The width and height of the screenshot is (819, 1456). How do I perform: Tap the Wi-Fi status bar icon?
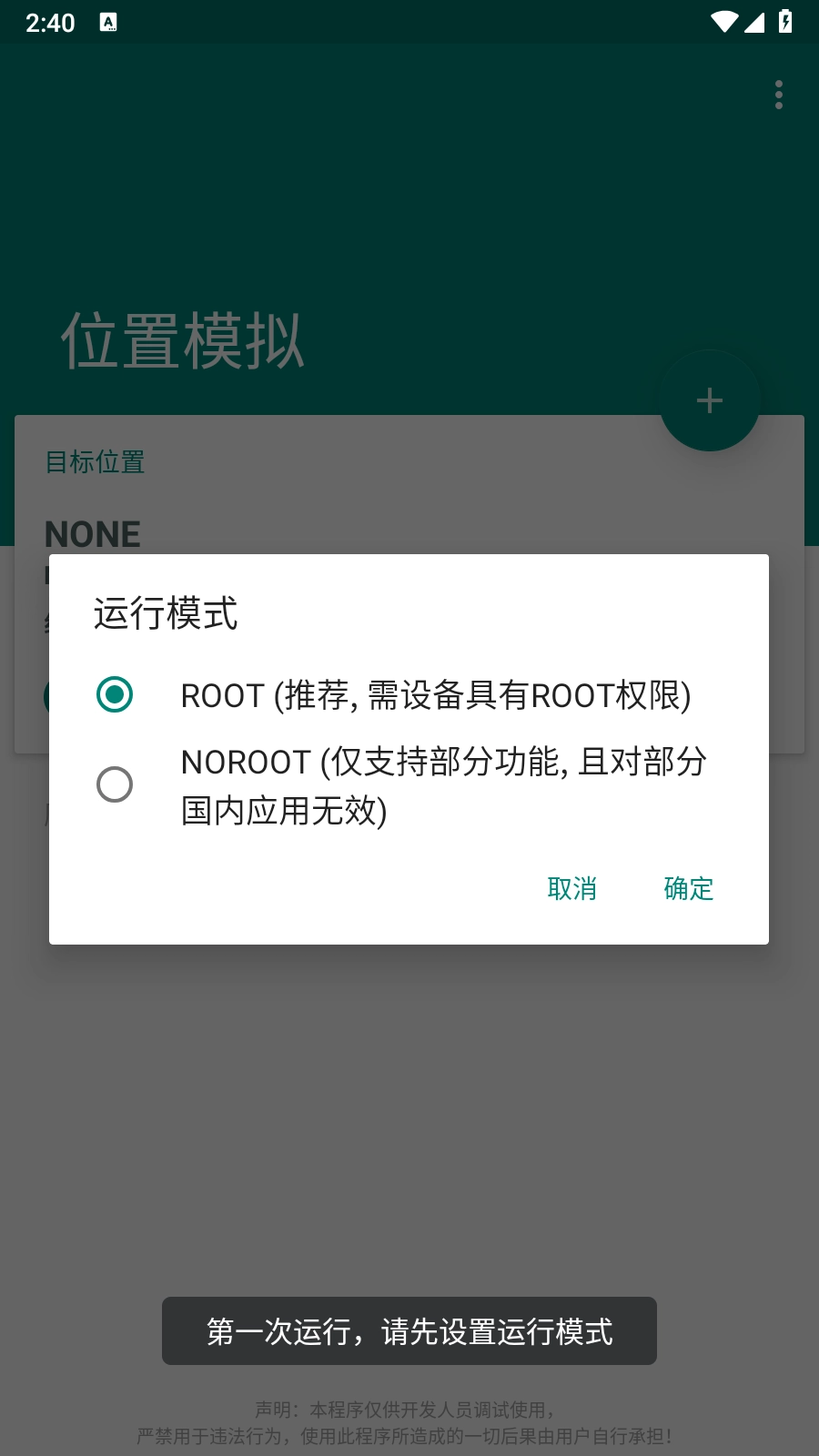coord(723,23)
